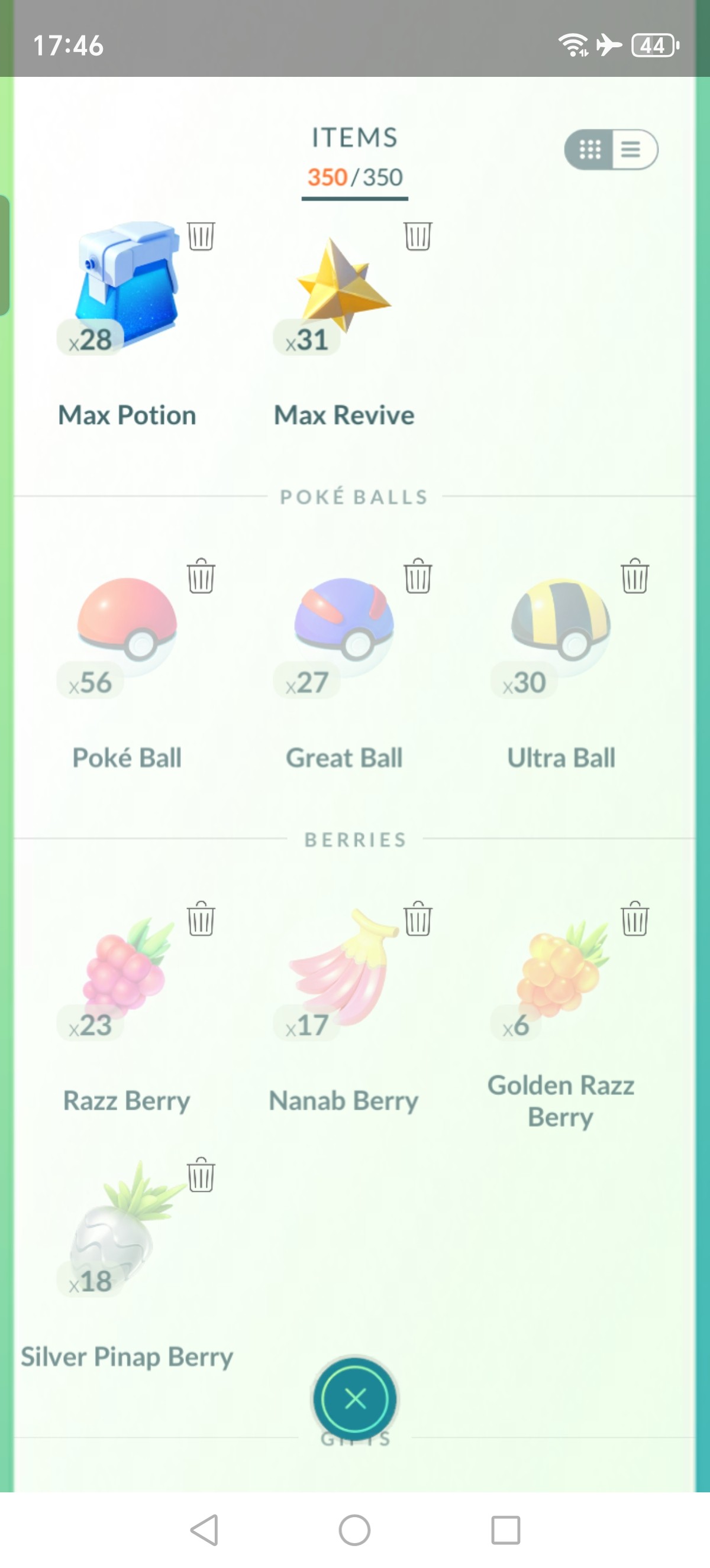This screenshot has width=710, height=1568.
Task: Discard Silver Pinap Berries via trash icon
Action: tap(201, 1174)
